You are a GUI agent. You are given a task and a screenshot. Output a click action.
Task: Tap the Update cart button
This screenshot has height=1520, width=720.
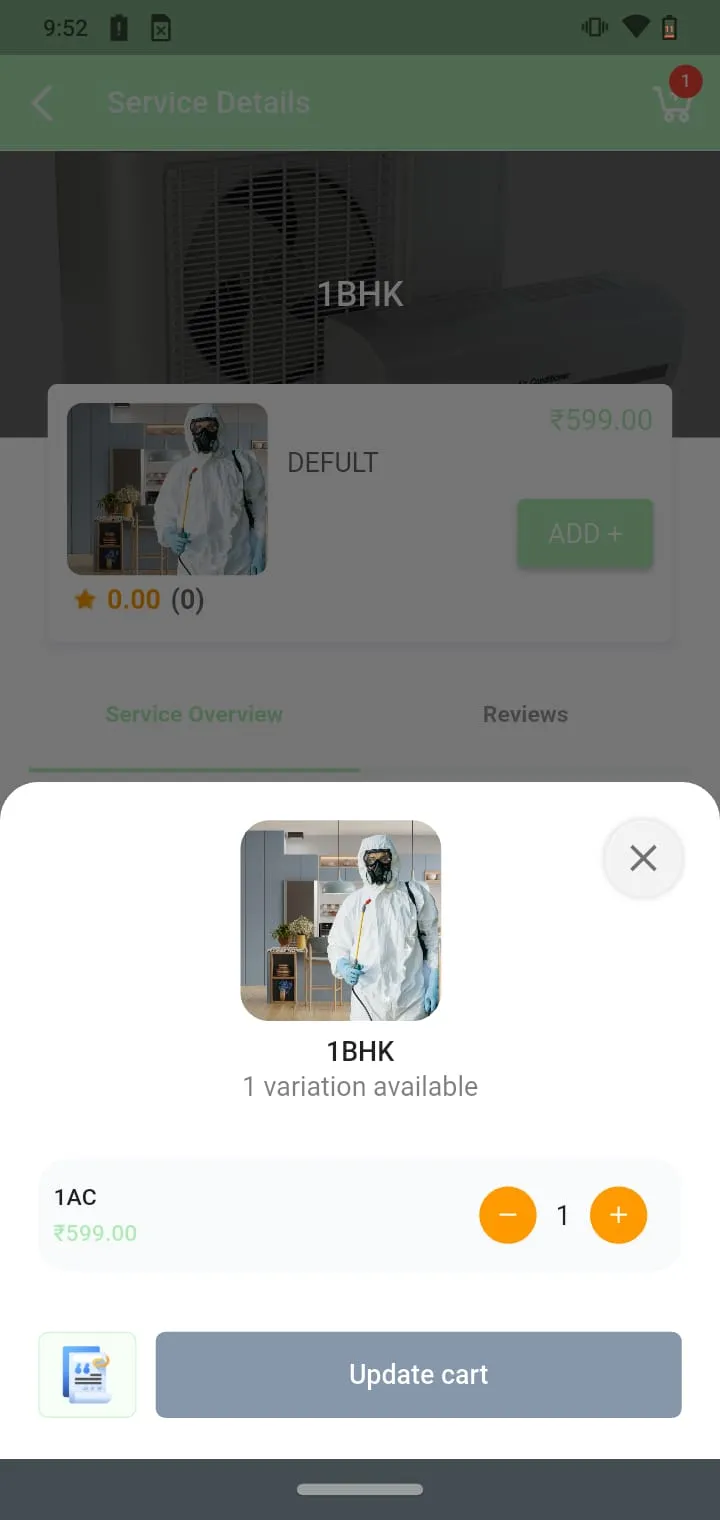418,1375
